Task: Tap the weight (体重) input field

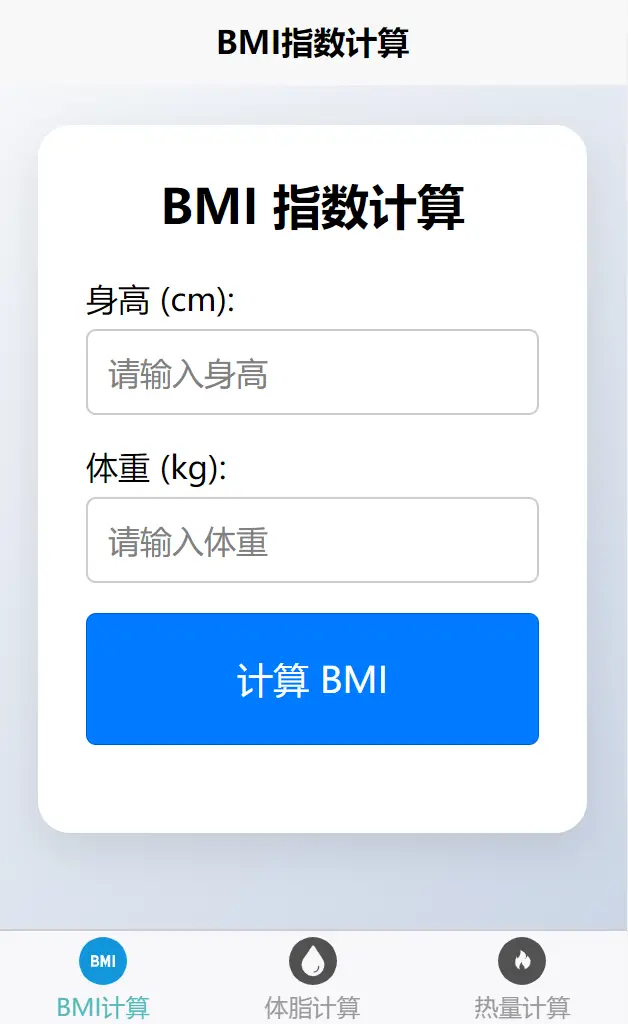Action: (312, 540)
